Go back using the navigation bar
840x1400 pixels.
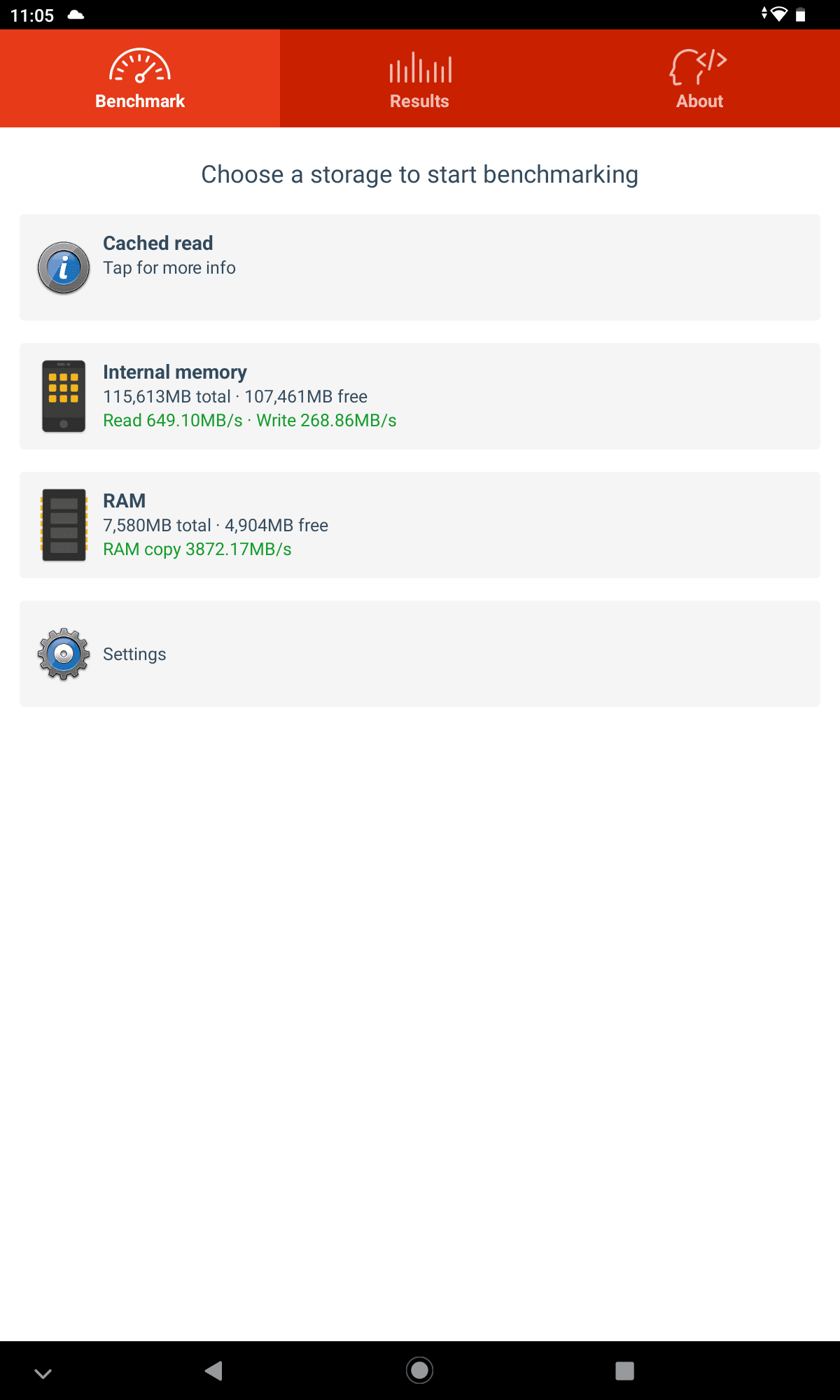click(213, 1370)
